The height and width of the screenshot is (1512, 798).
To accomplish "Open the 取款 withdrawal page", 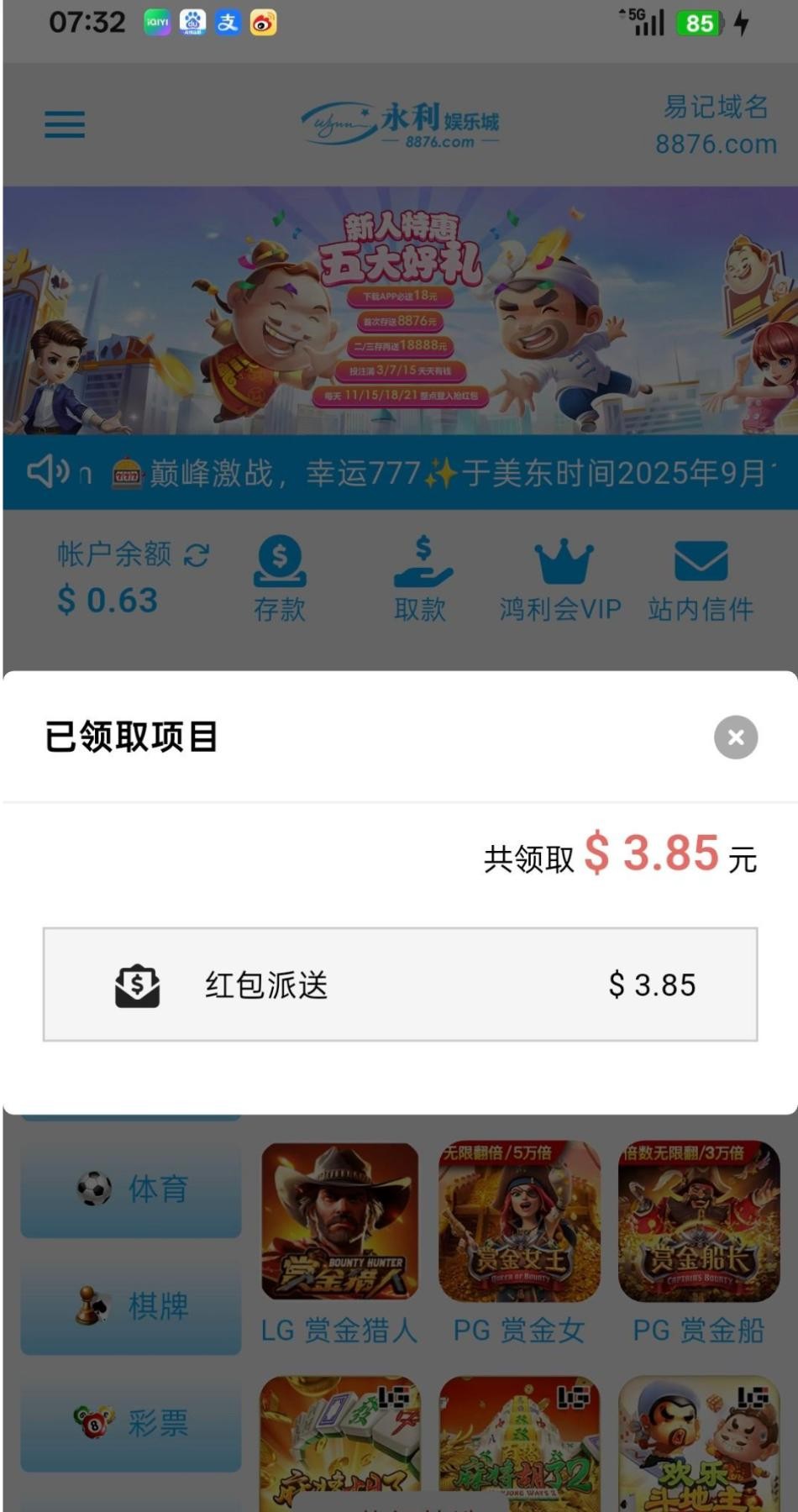I will [x=420, y=579].
